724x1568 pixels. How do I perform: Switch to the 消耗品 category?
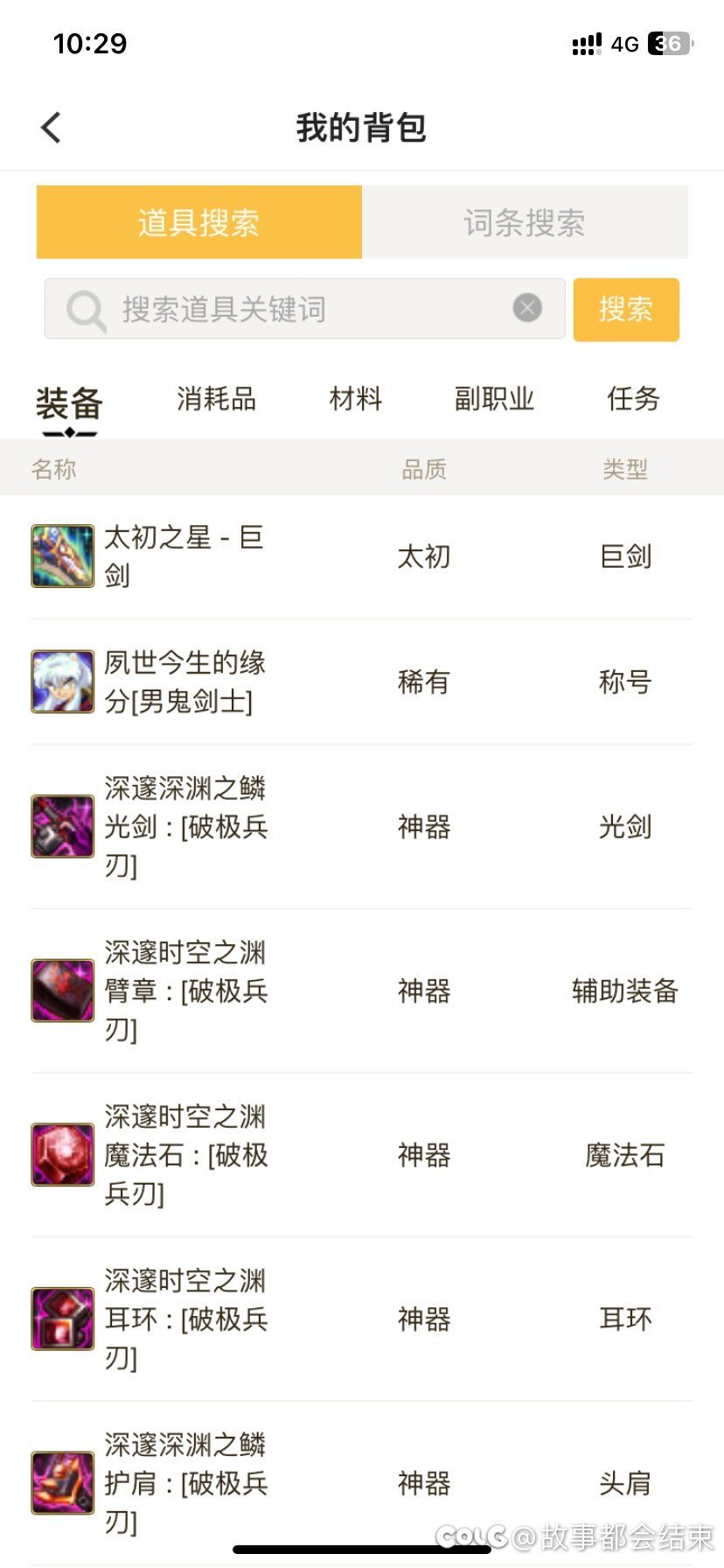[216, 399]
